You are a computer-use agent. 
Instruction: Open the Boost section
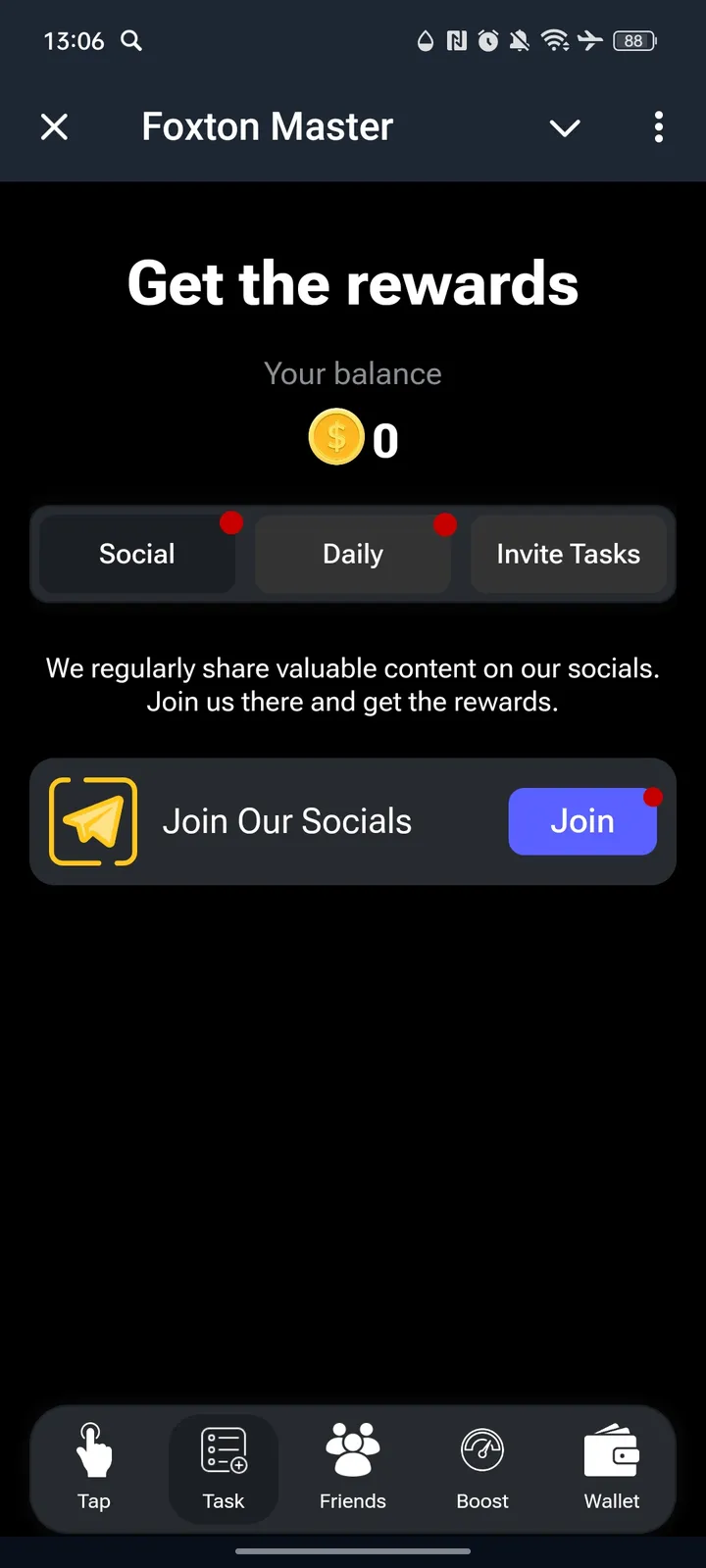coord(482,1466)
